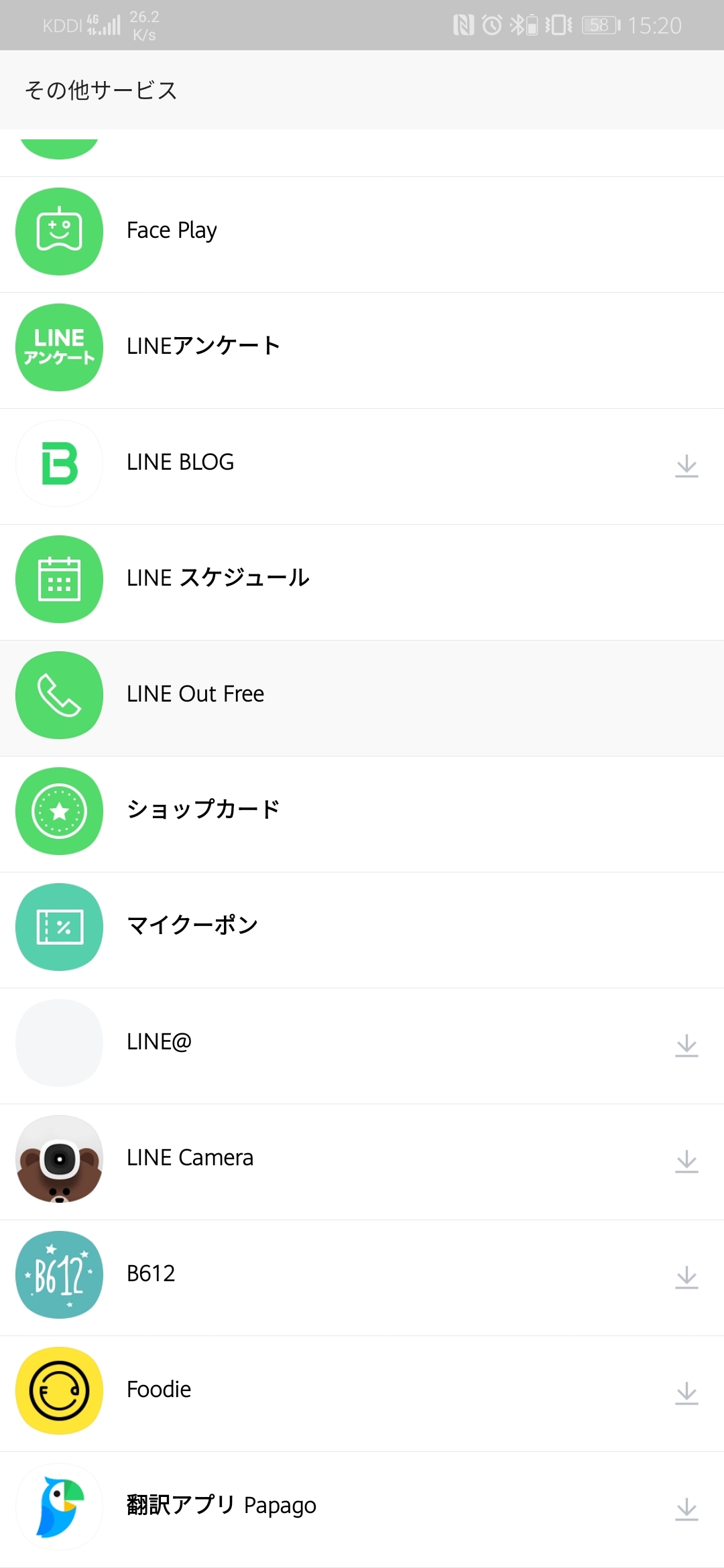Open the LINE@ row
Screen dimensions: 724x1568
[159, 1043]
